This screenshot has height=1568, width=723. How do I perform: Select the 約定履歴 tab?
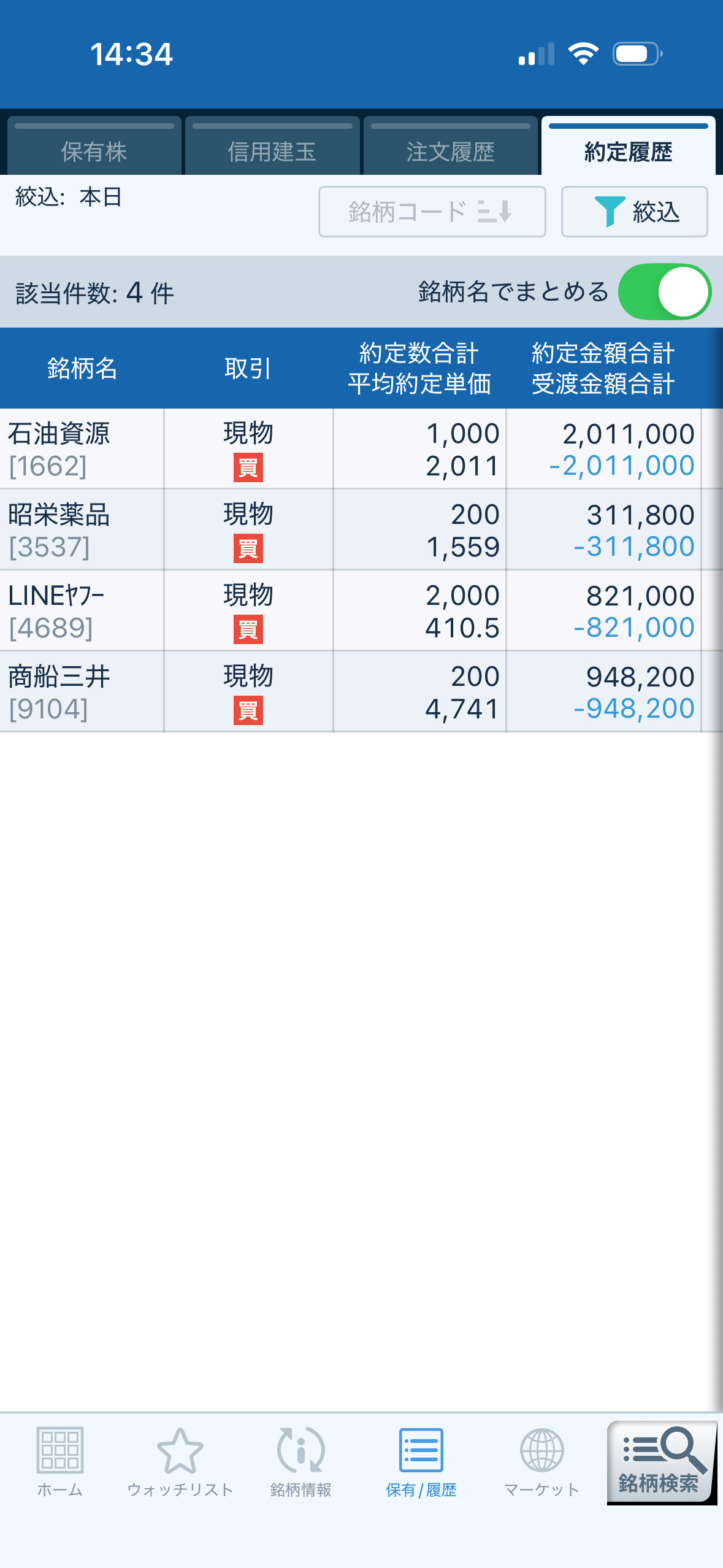pos(628,150)
